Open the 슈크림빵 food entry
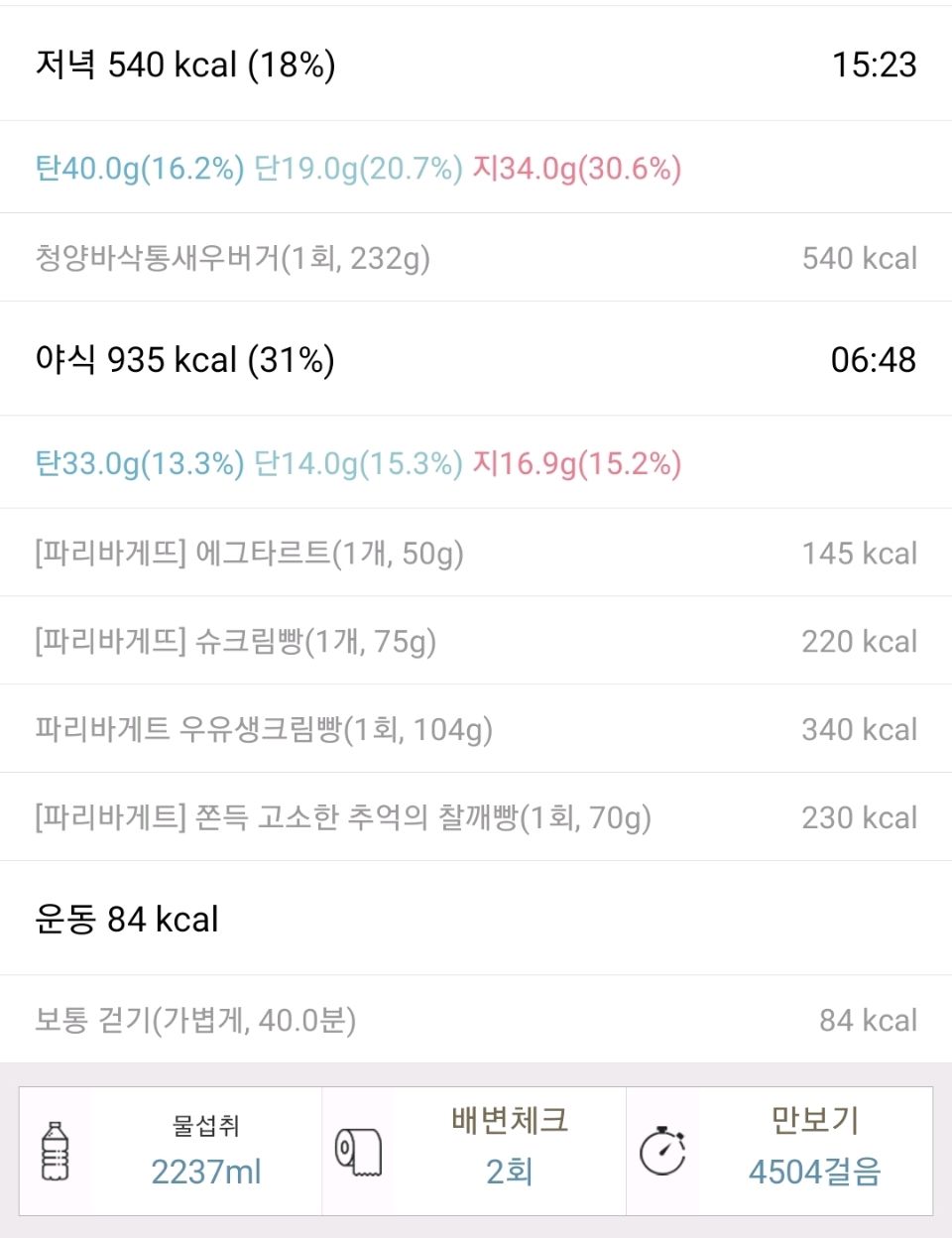 click(x=476, y=641)
